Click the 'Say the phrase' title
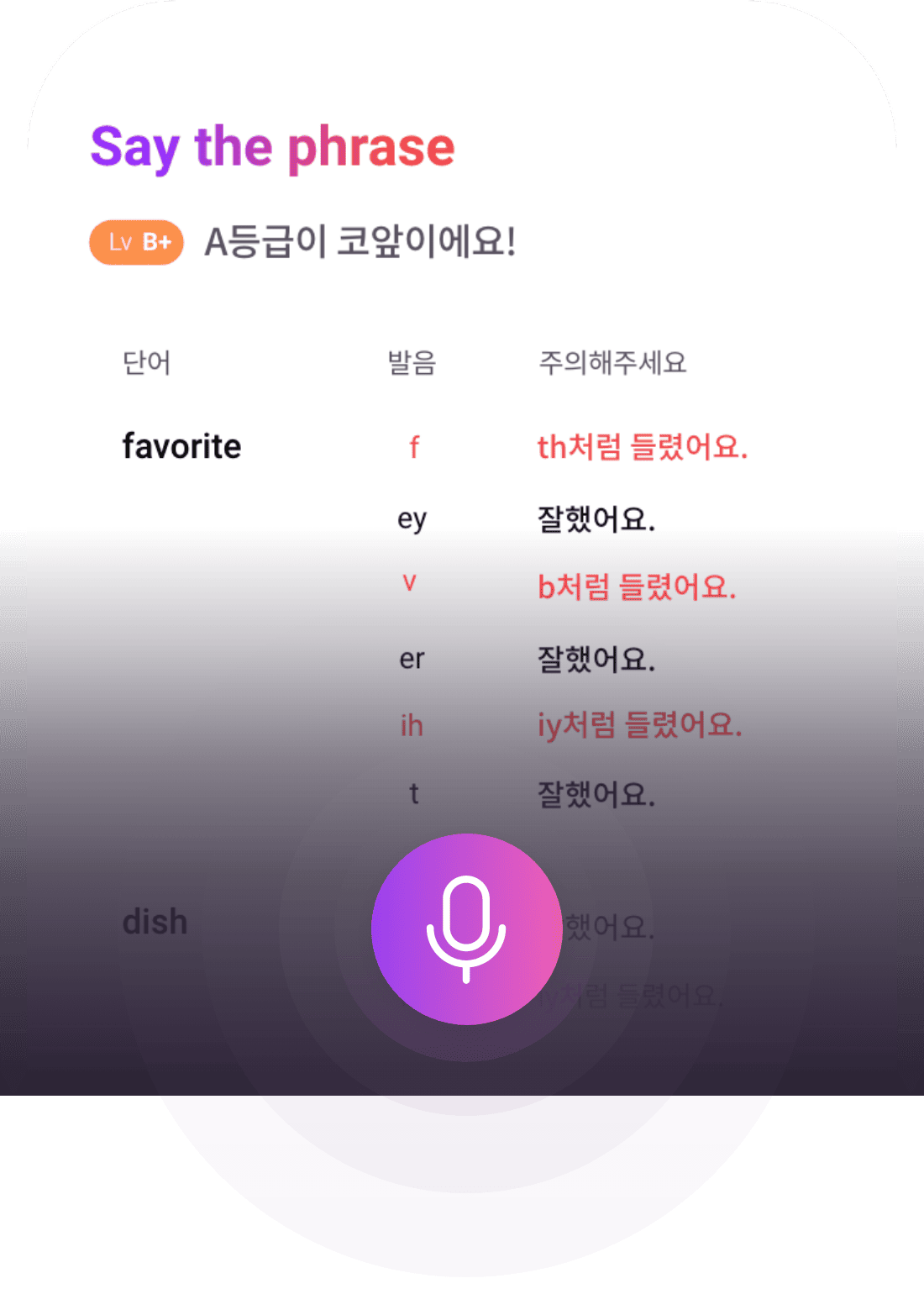The image size is (924, 1294). pyautogui.click(x=271, y=148)
